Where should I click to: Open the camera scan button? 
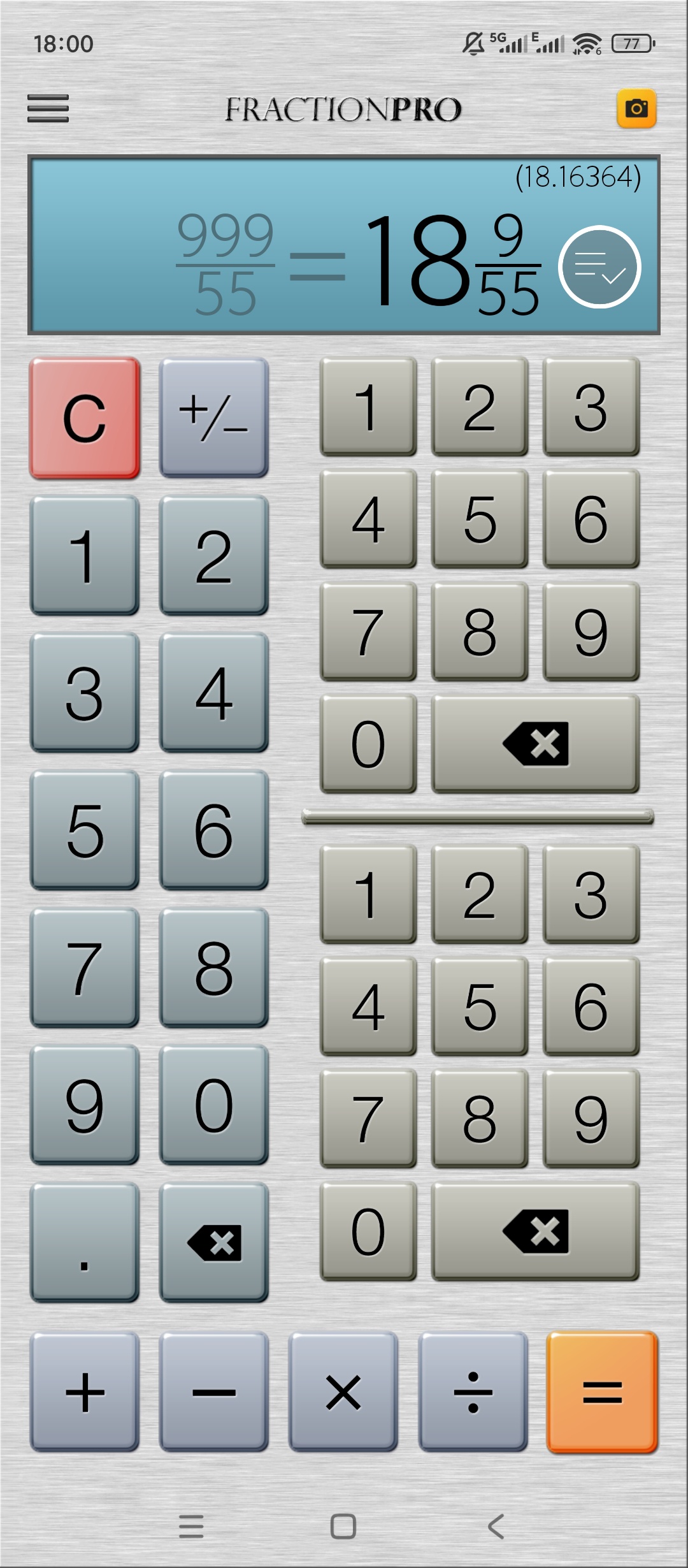[x=636, y=108]
